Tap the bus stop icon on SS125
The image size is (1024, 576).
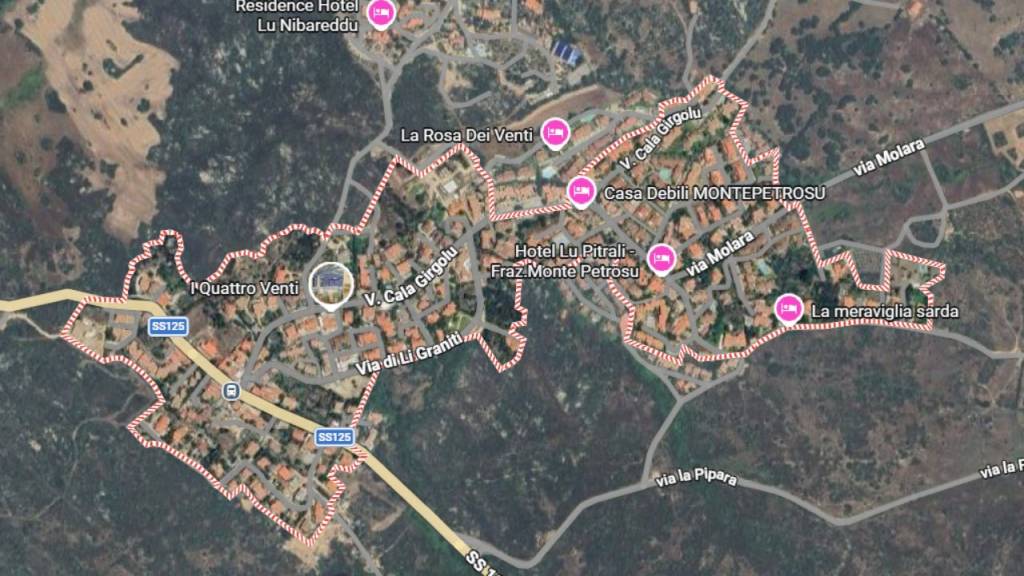click(231, 391)
